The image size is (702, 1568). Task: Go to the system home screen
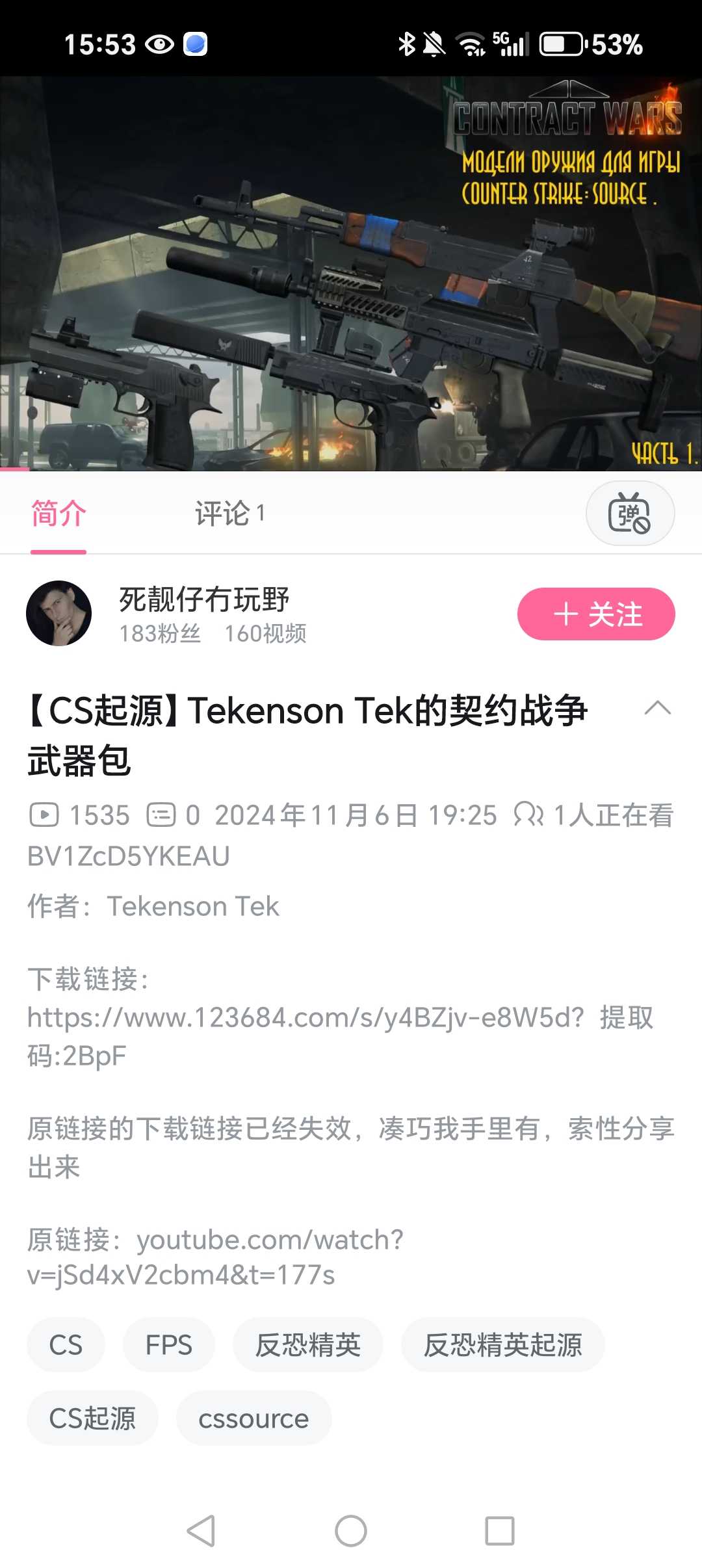(351, 1530)
